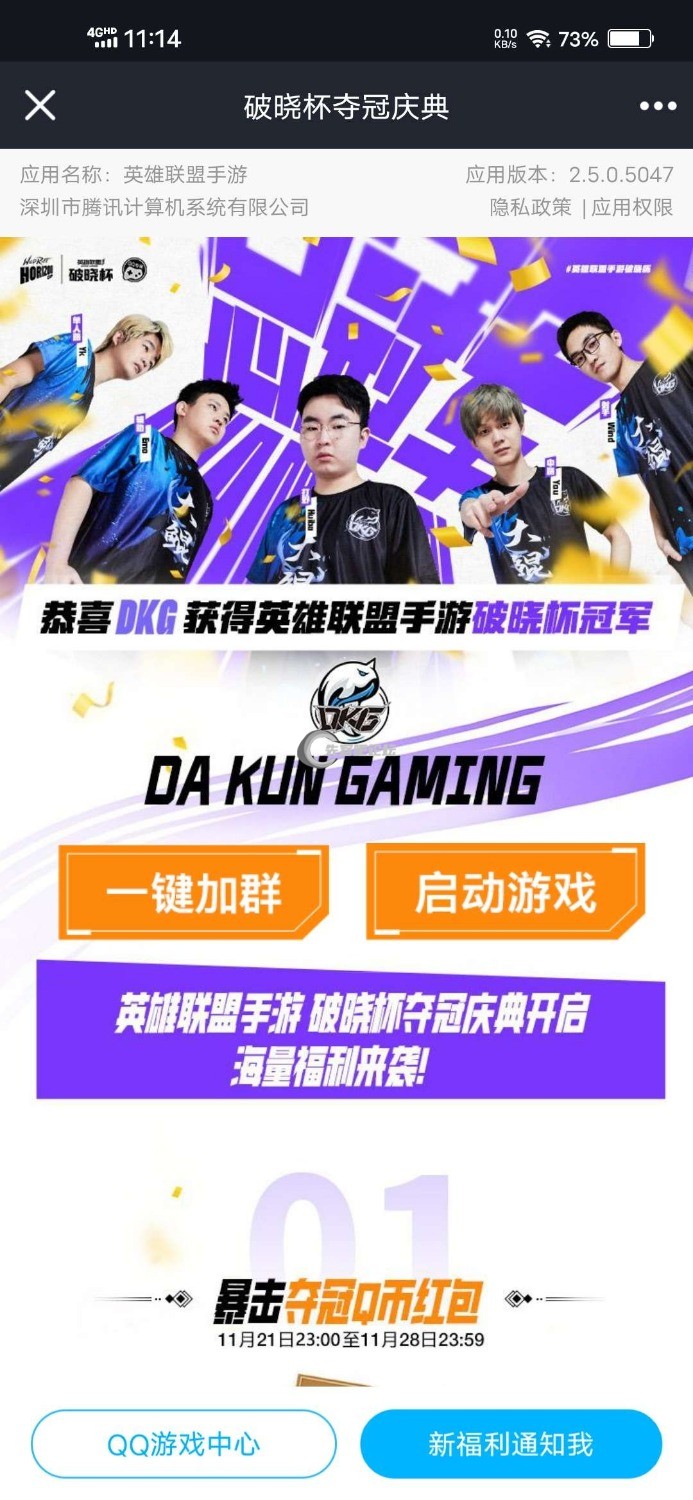This screenshot has width=693, height=1500.
Task: Open the 隐私政策 link
Action: 530,207
